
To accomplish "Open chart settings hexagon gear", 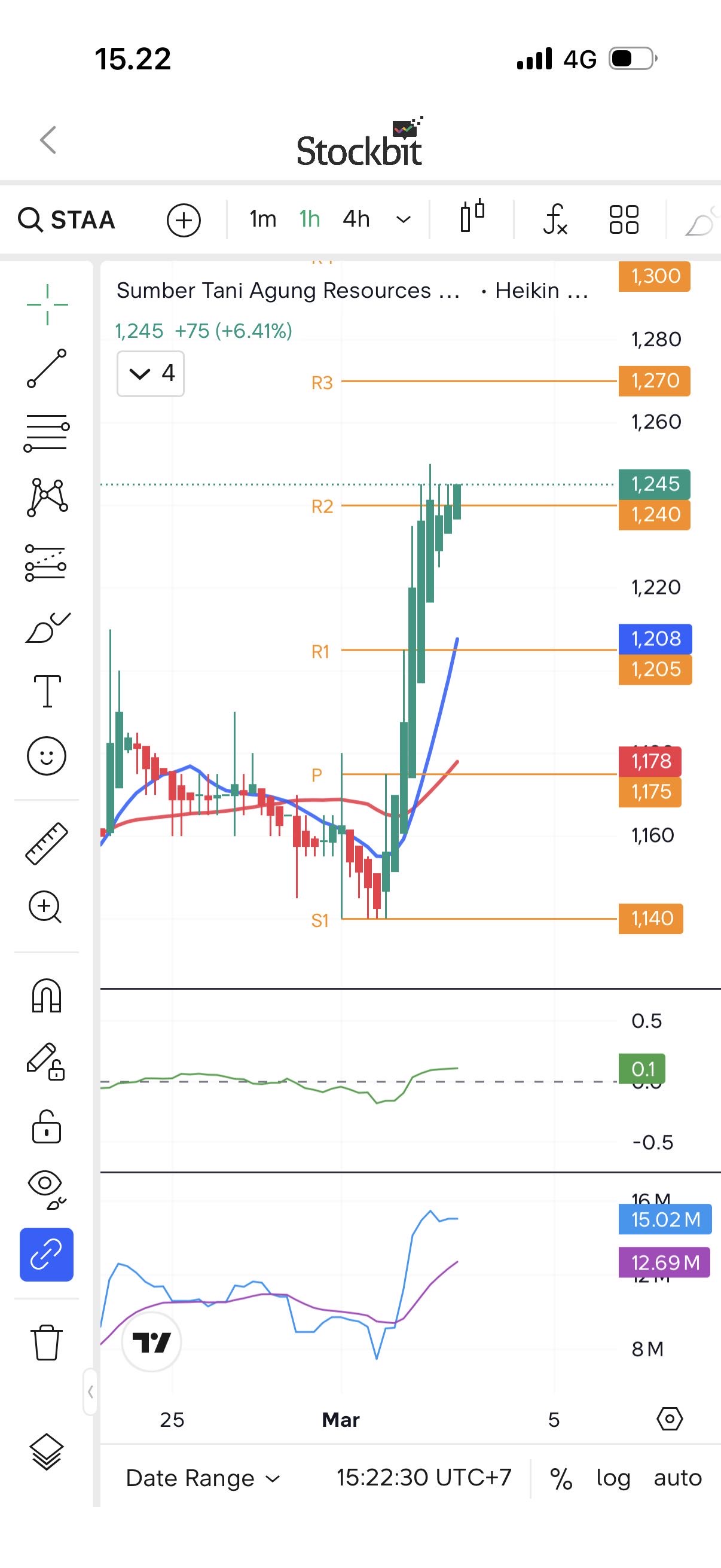I will 669,1419.
